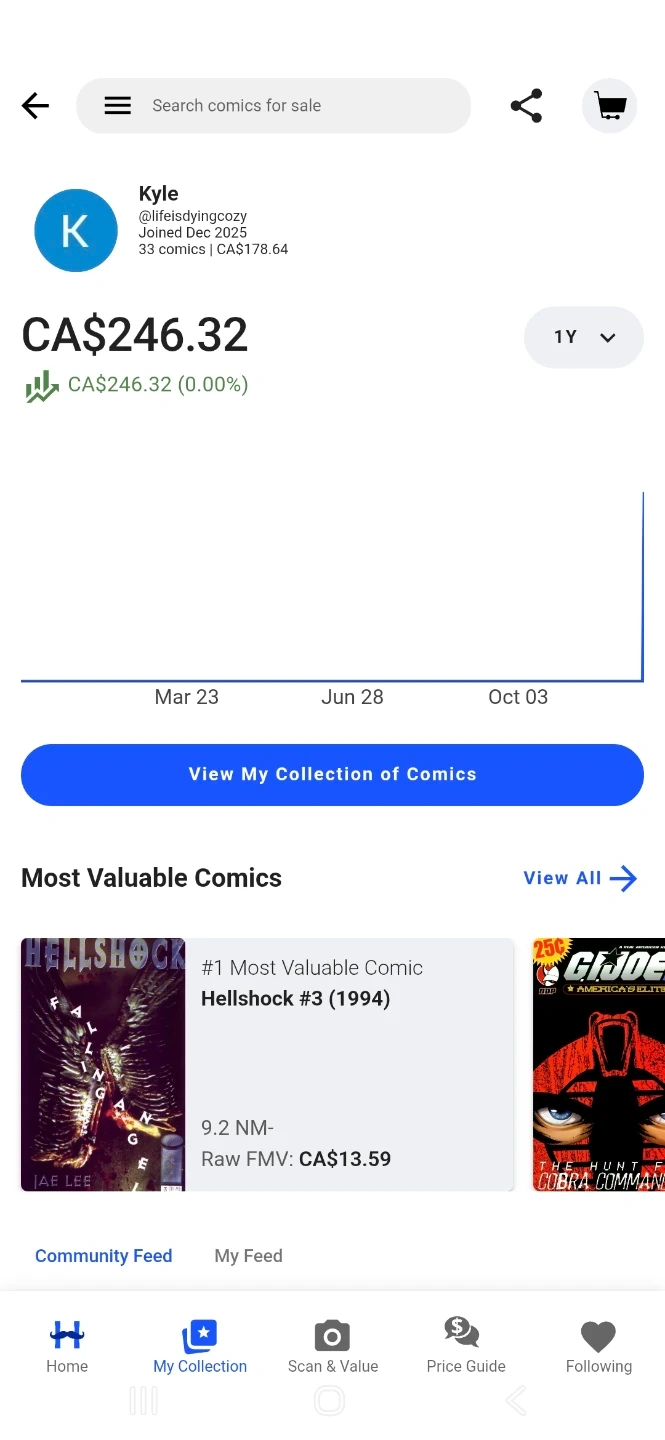
Task: Switch to the Following tab
Action: coord(599,1346)
